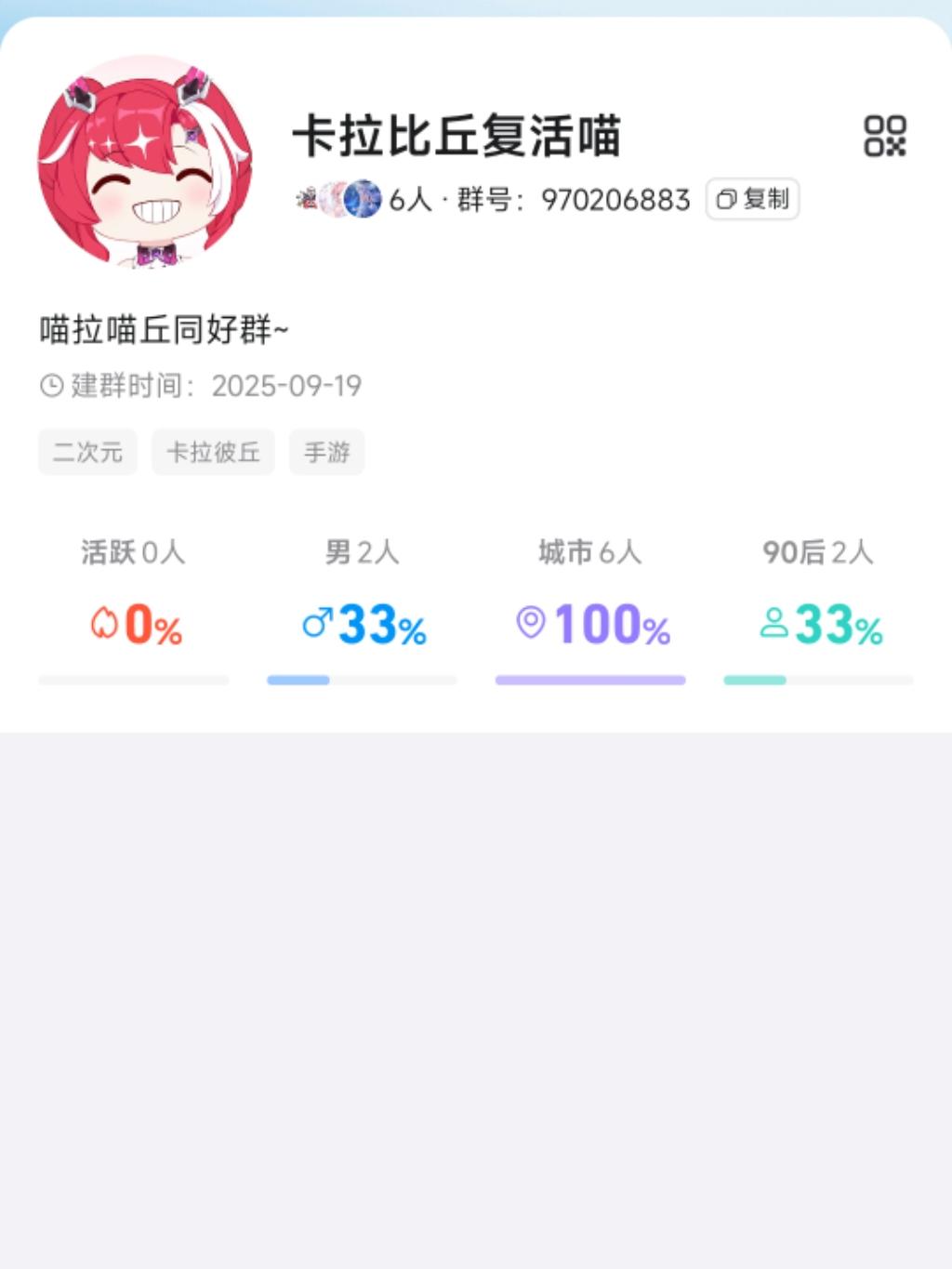
Task: Tap 复制 to copy the group number
Action: 753,199
